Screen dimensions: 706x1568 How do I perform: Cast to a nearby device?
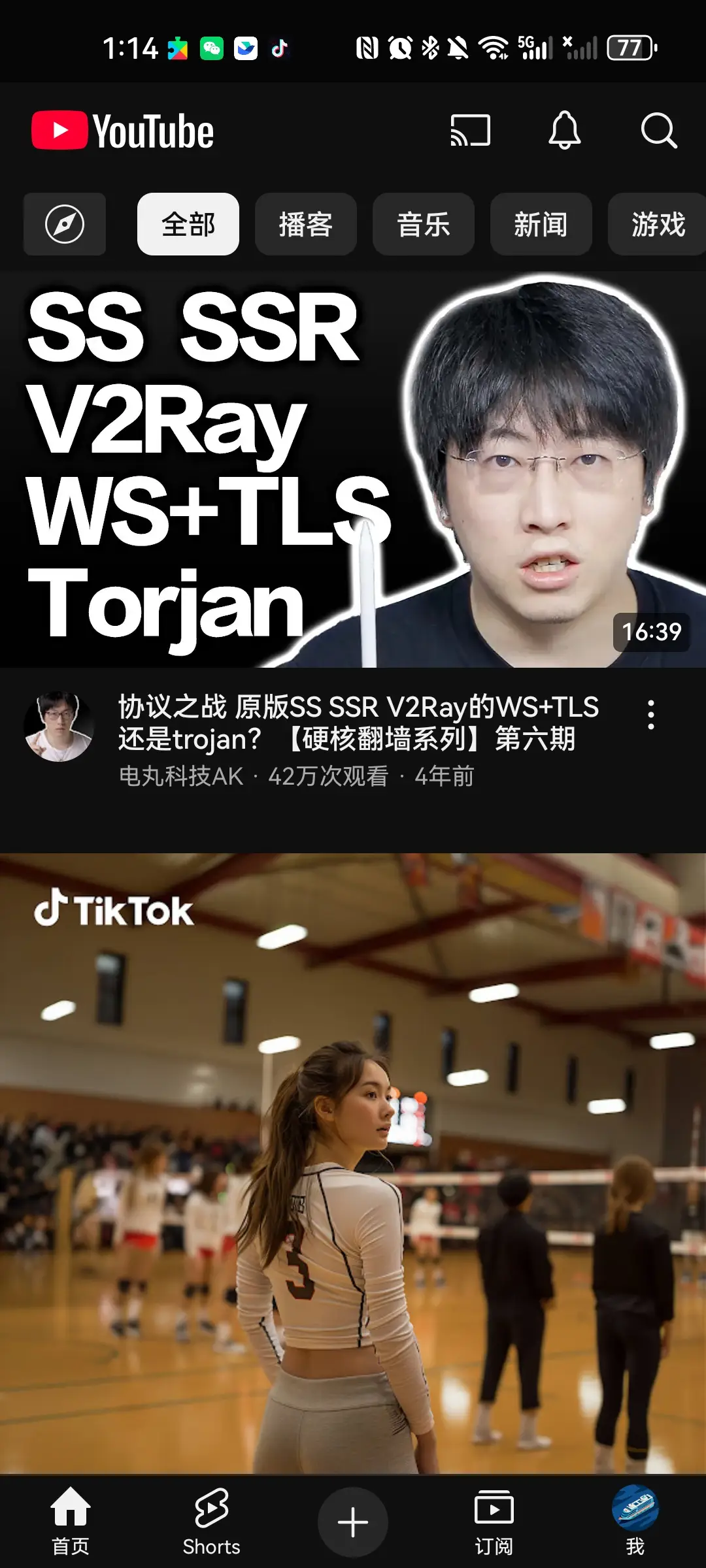coord(470,131)
